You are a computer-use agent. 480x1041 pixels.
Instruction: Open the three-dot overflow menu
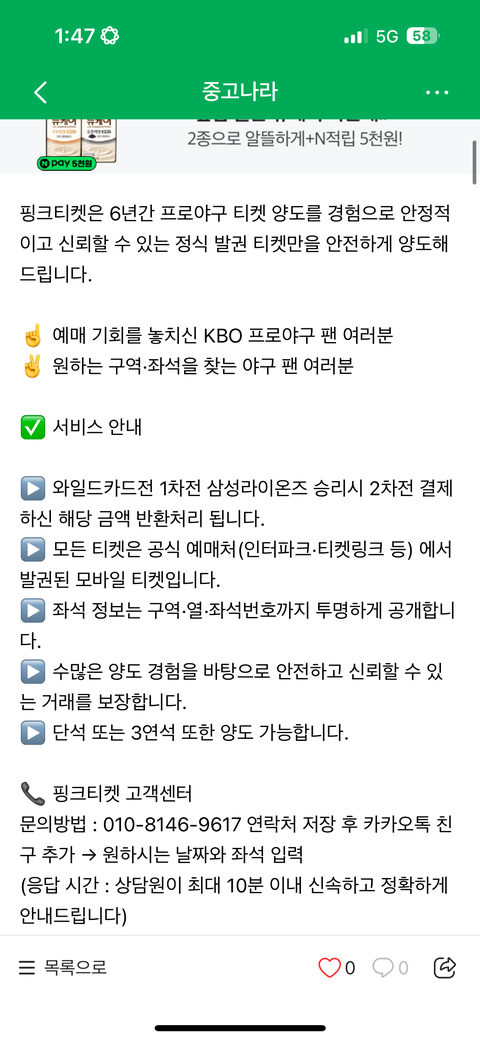pyautogui.click(x=437, y=92)
